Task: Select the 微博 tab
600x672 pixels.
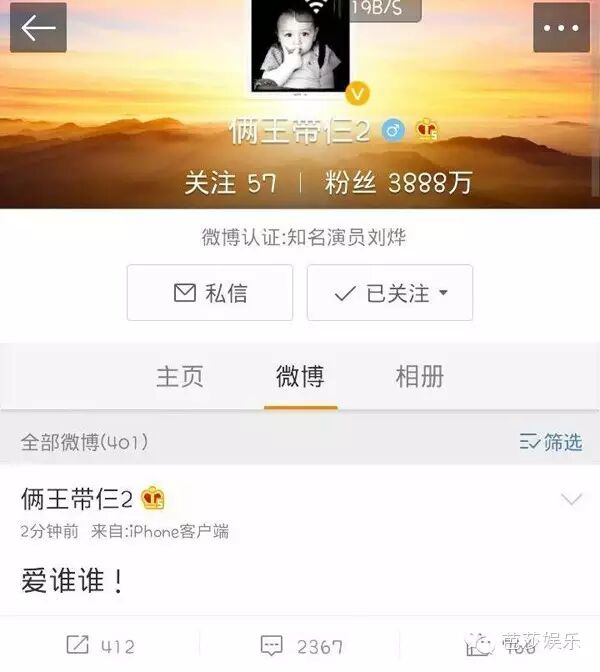Action: click(x=300, y=377)
